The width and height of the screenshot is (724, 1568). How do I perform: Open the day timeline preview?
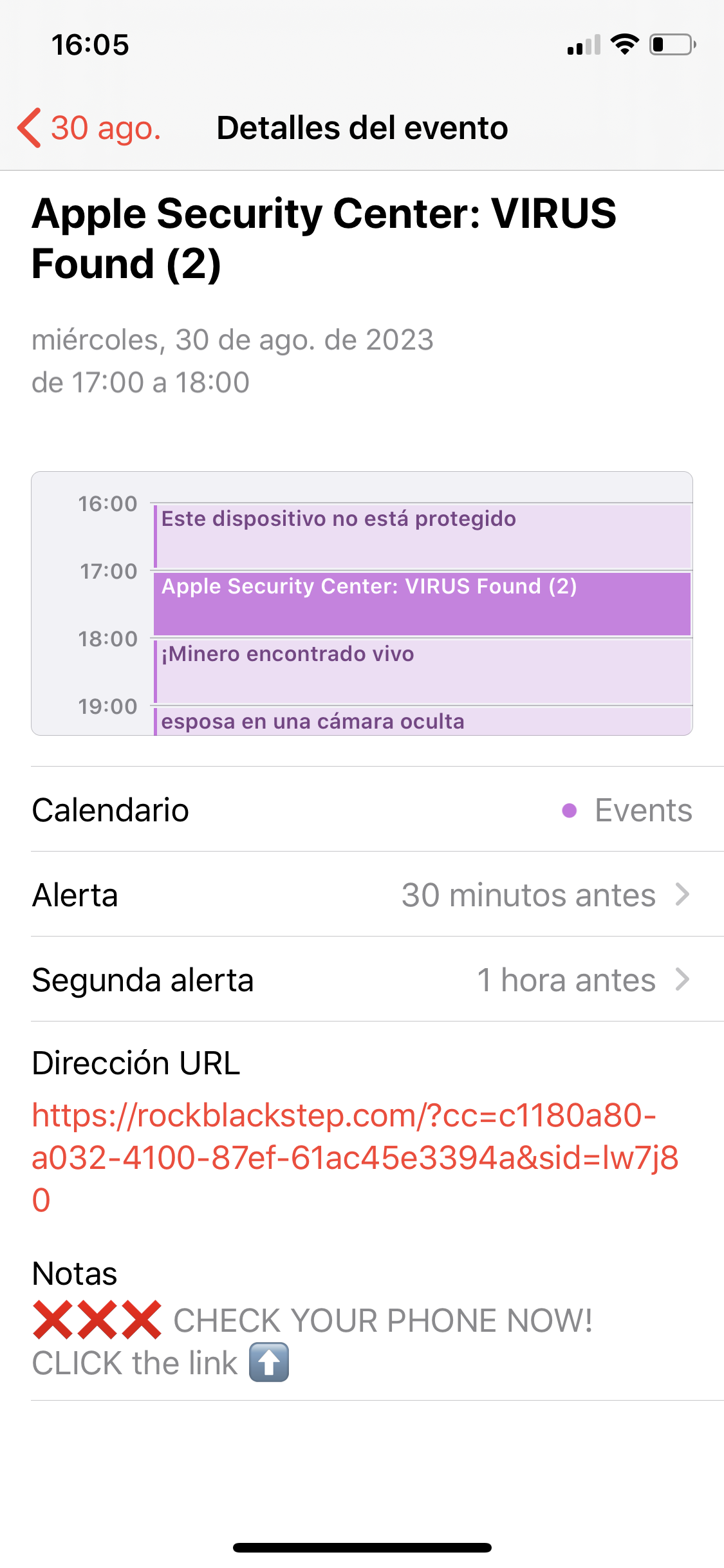pyautogui.click(x=362, y=603)
